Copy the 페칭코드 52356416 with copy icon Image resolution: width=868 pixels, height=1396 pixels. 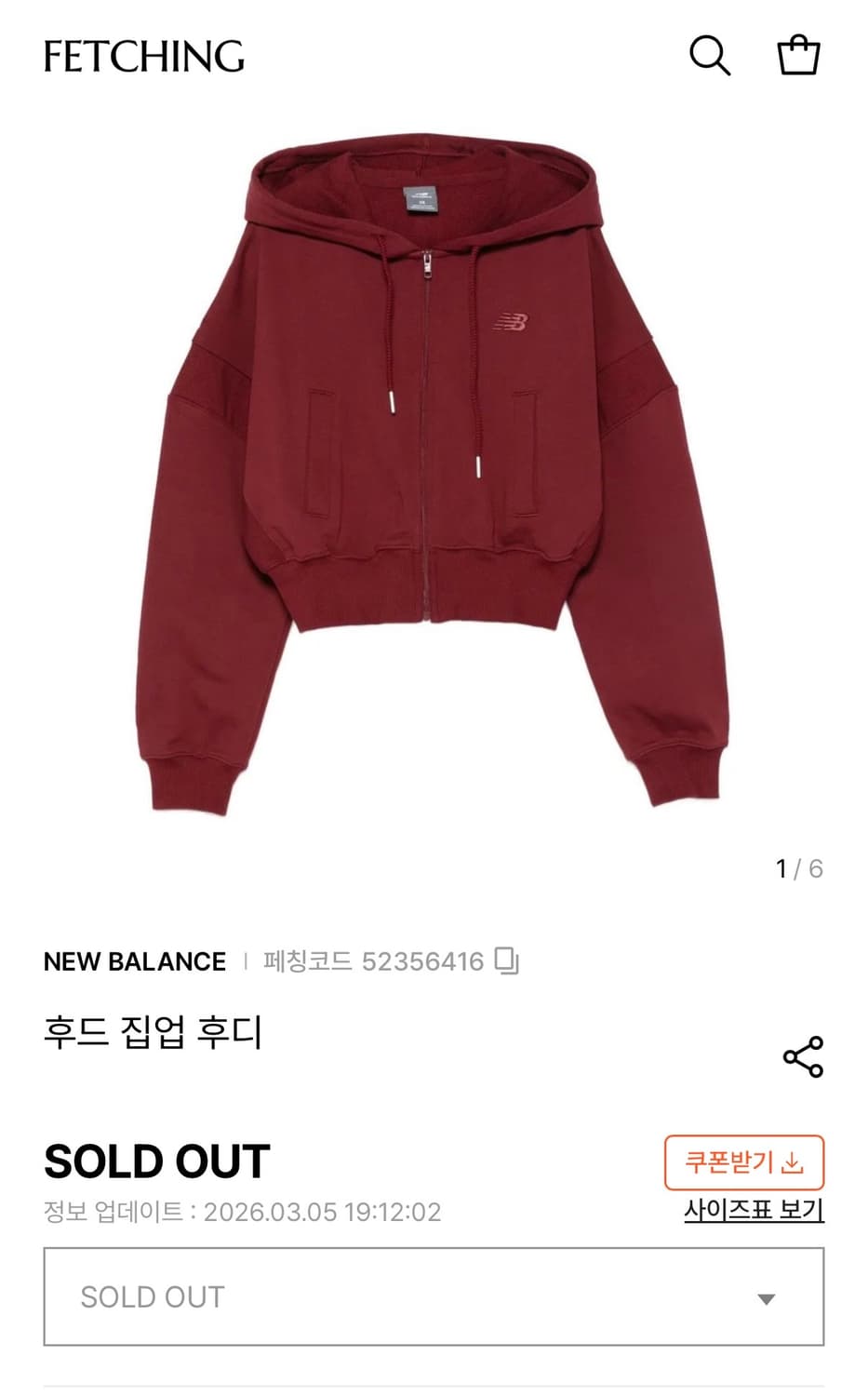pos(507,962)
